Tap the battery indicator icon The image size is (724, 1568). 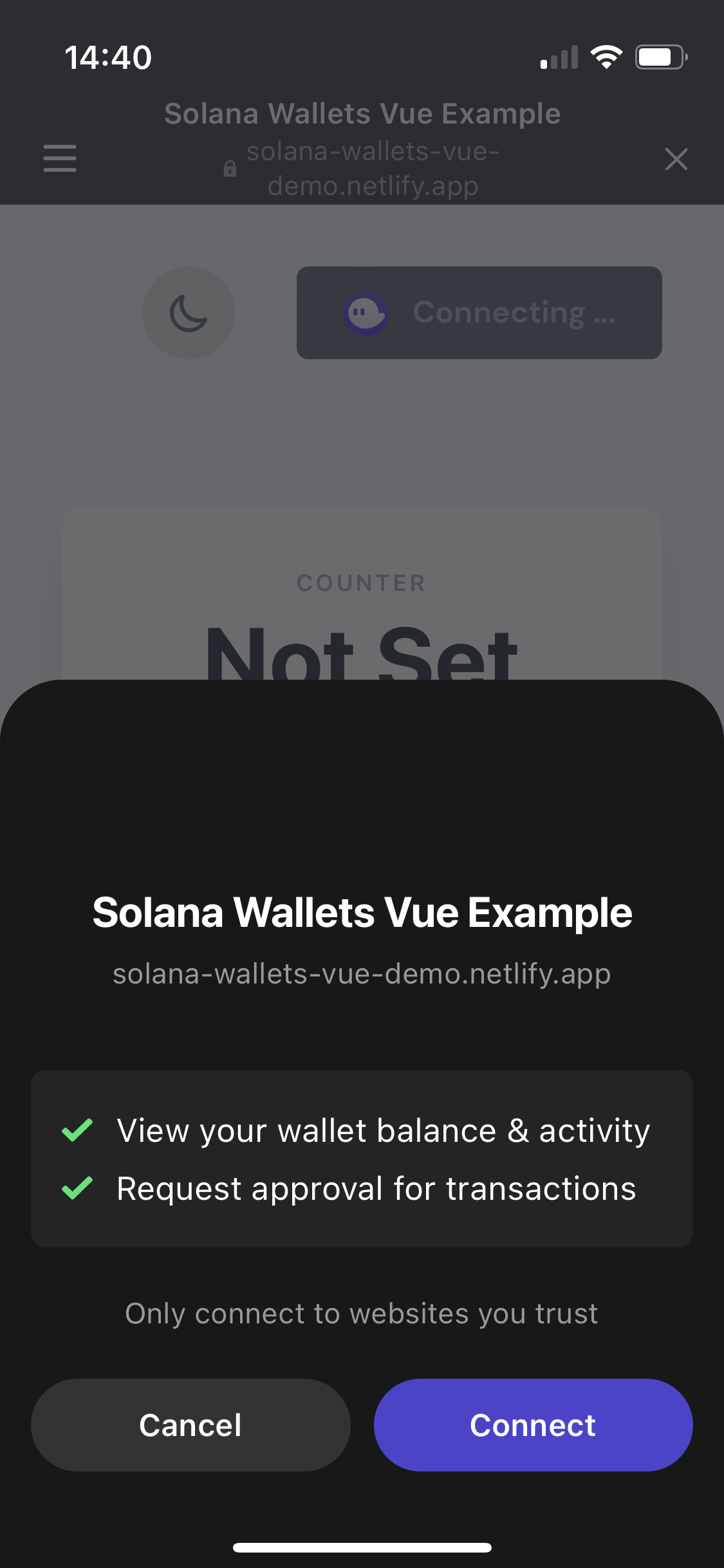[660, 57]
